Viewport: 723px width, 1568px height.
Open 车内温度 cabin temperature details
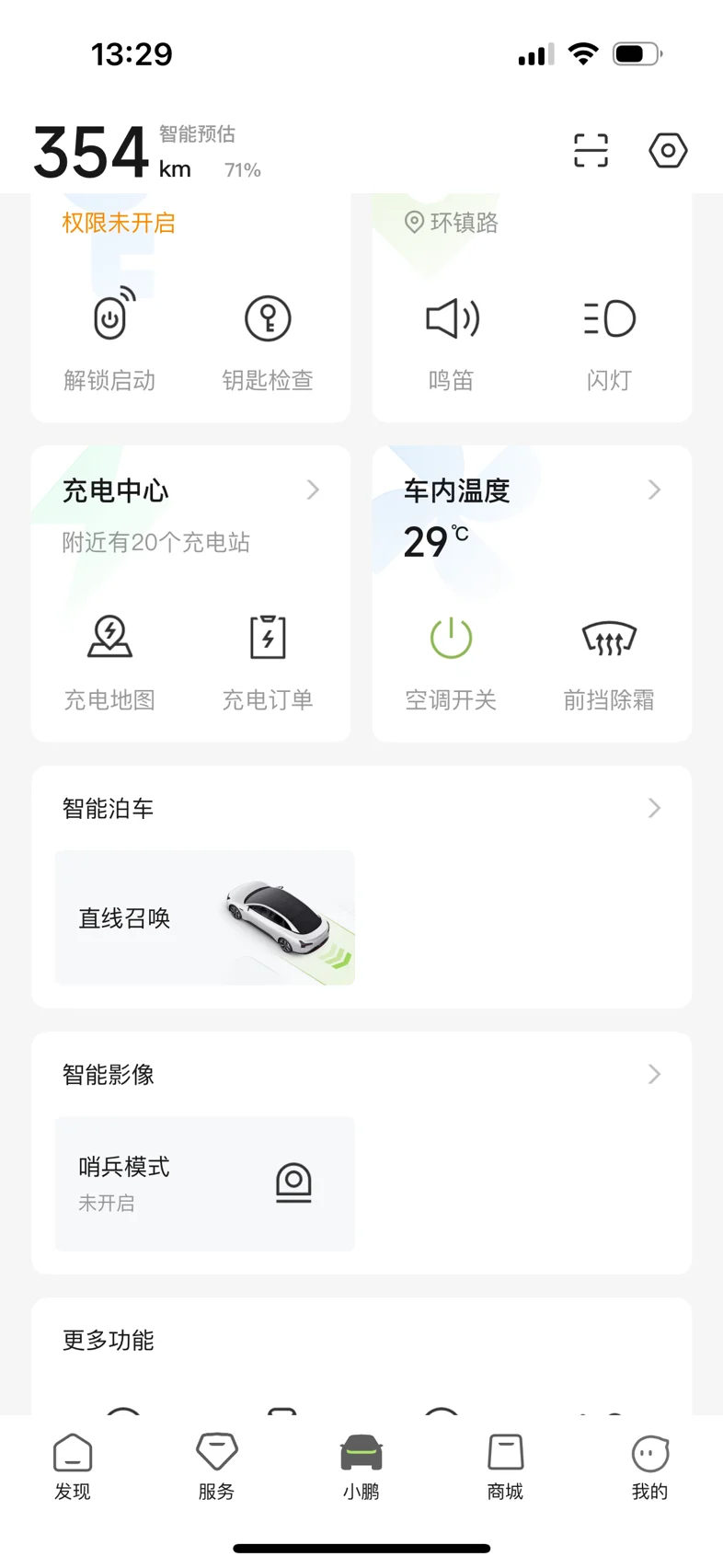coord(532,490)
